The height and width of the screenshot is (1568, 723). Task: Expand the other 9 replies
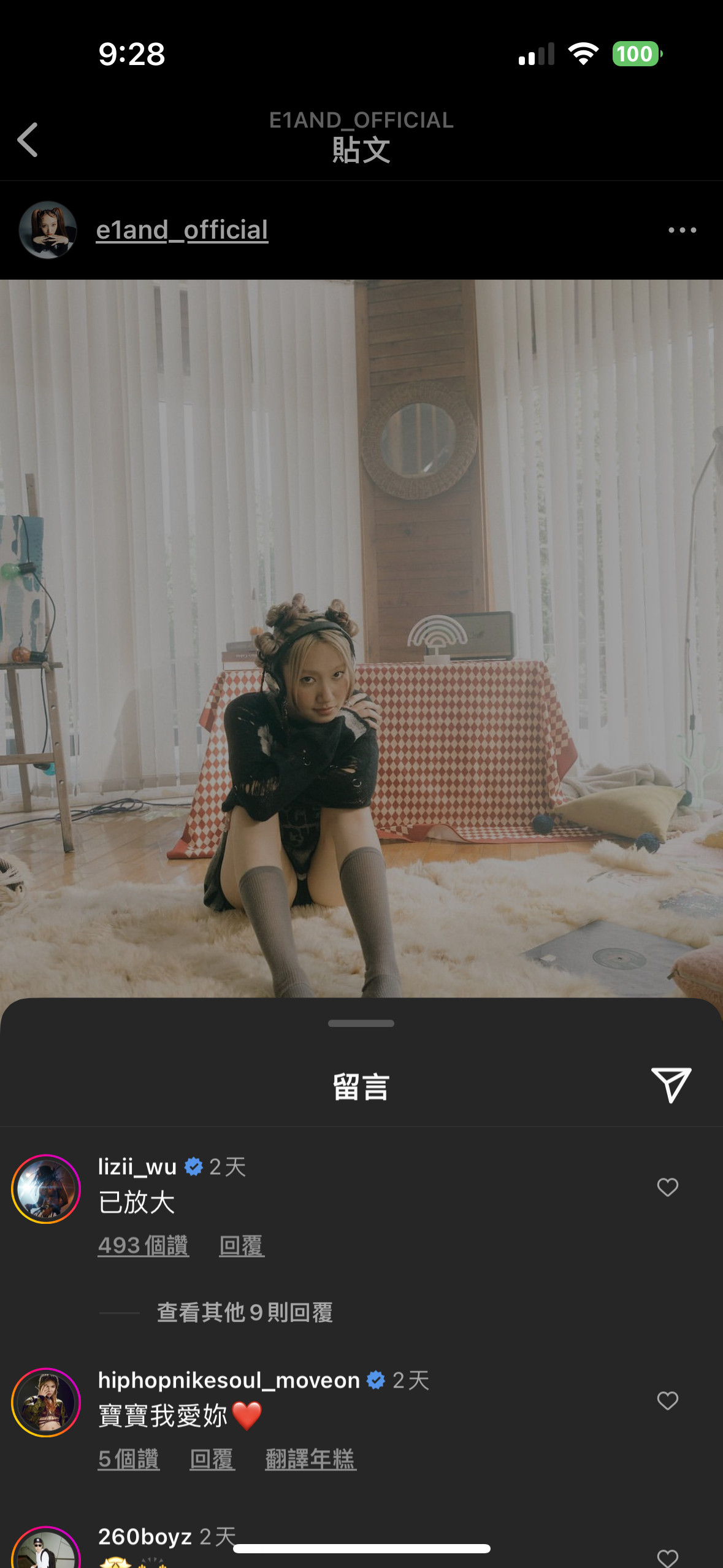click(x=245, y=1312)
